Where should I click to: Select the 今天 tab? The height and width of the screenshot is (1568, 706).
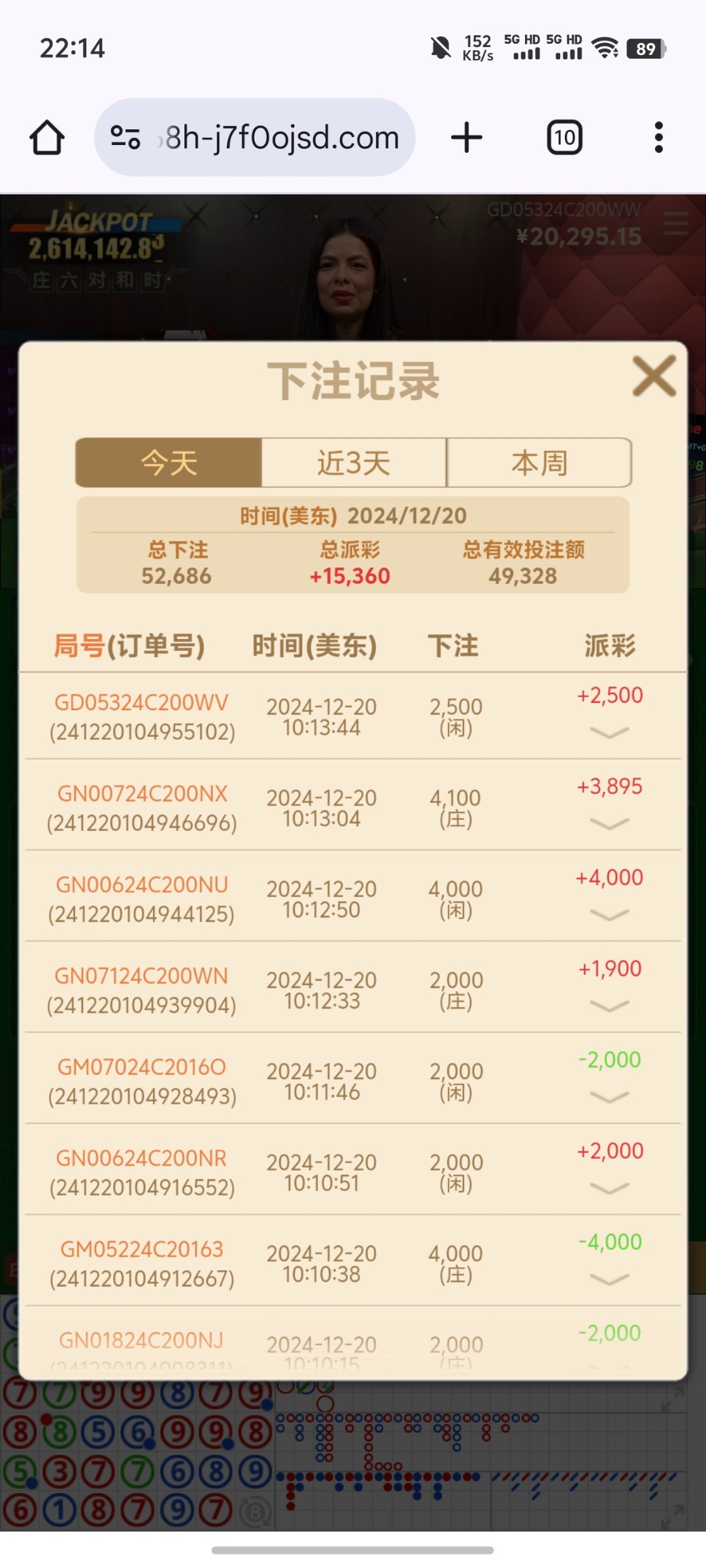(x=169, y=463)
